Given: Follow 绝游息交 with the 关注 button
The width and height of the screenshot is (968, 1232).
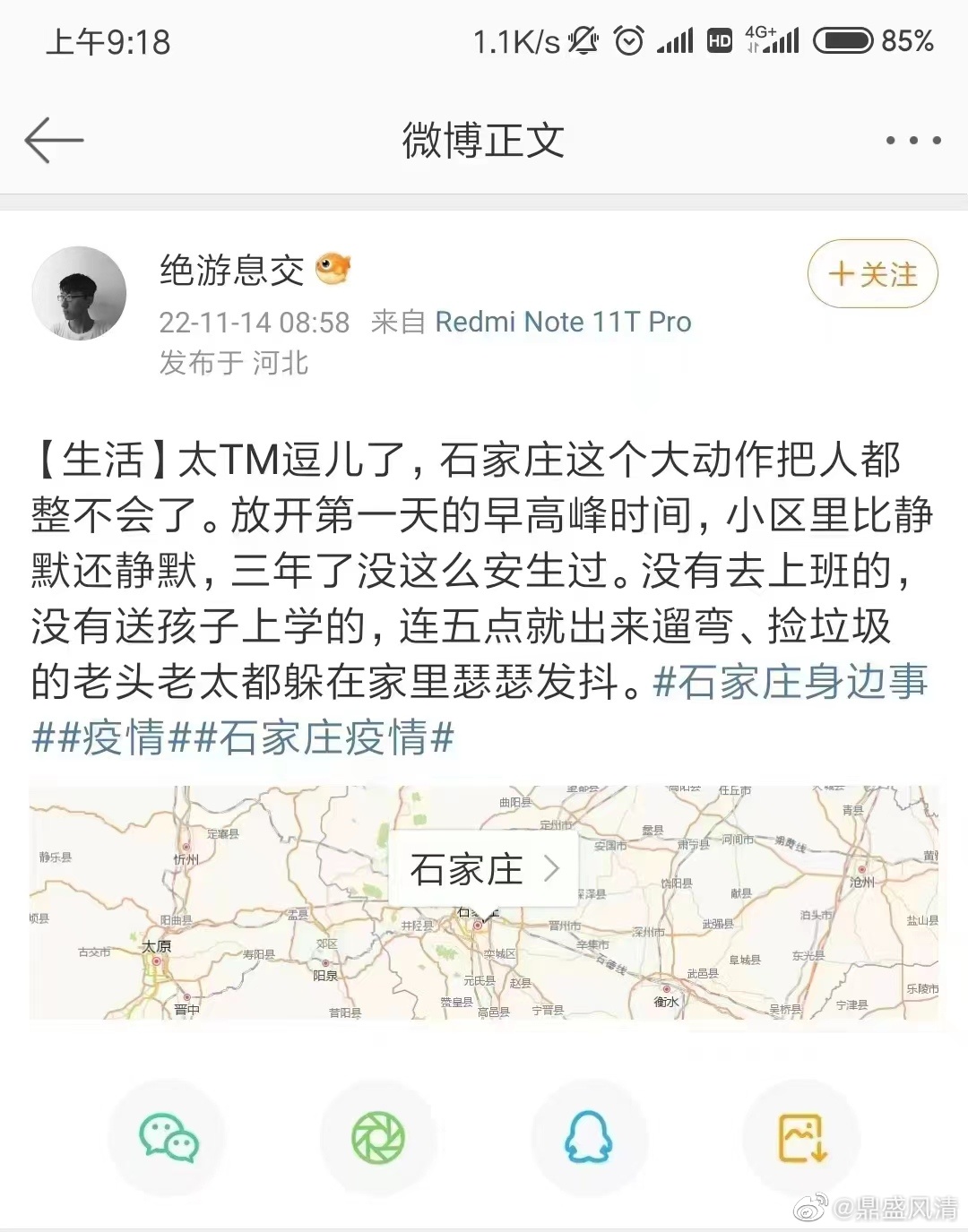Looking at the screenshot, I should tap(872, 274).
